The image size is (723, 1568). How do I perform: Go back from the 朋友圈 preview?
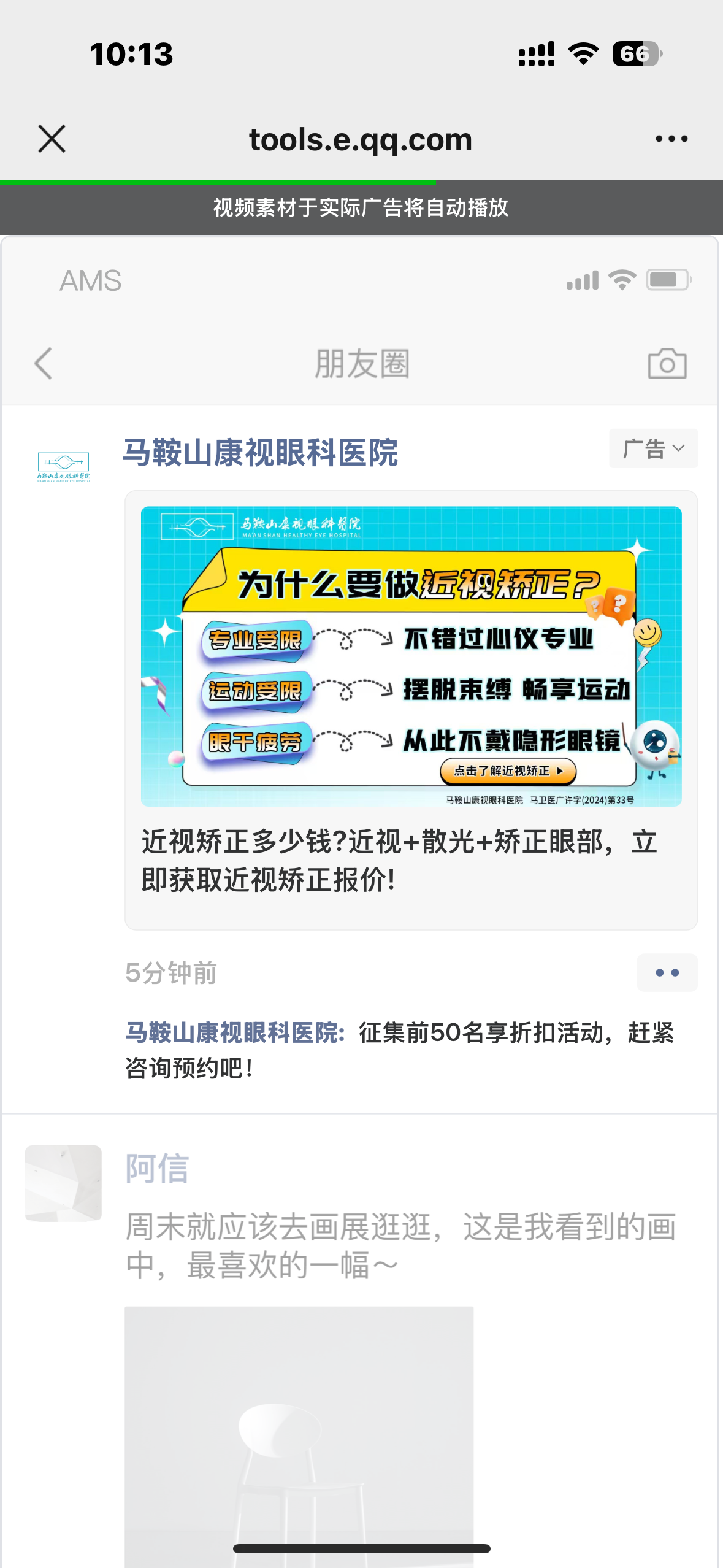[x=43, y=364]
